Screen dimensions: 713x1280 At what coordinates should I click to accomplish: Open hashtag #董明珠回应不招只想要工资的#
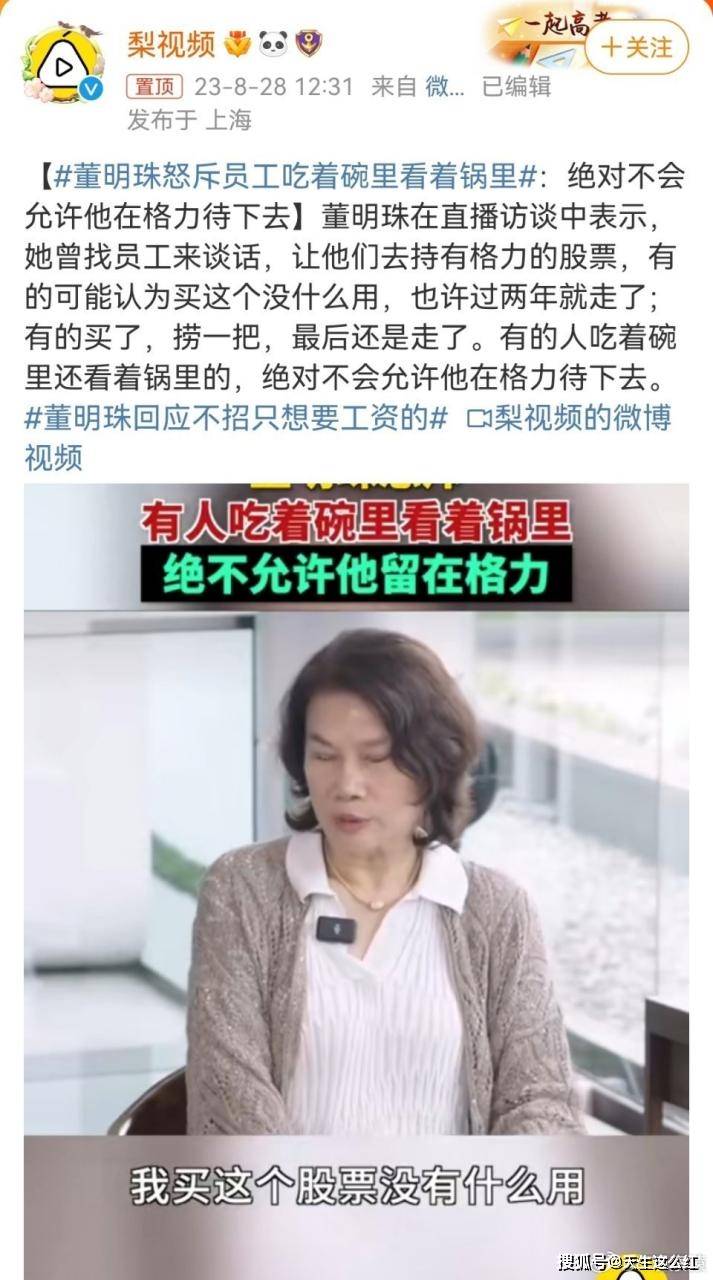point(235,418)
